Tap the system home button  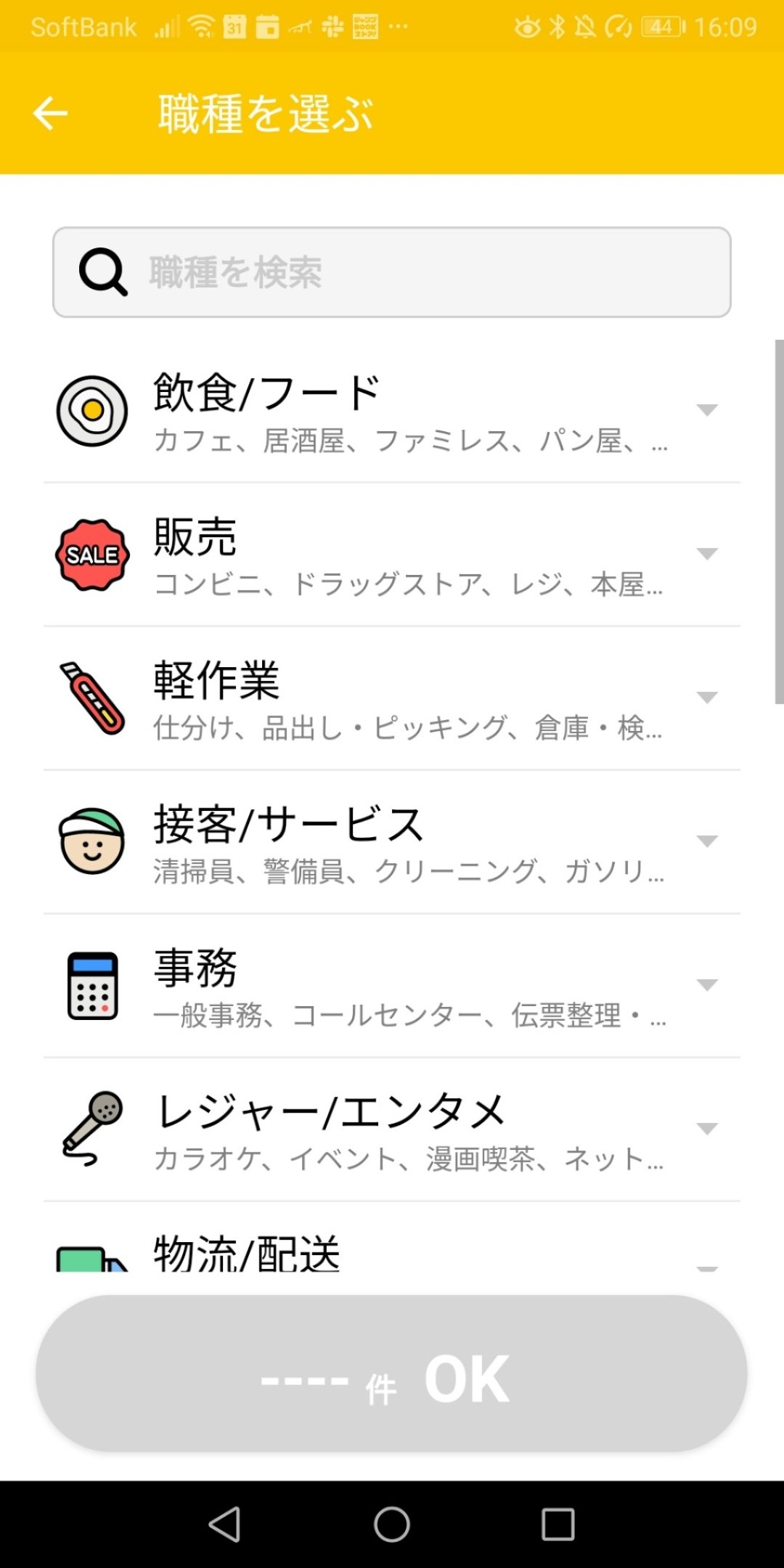pyautogui.click(x=392, y=1524)
